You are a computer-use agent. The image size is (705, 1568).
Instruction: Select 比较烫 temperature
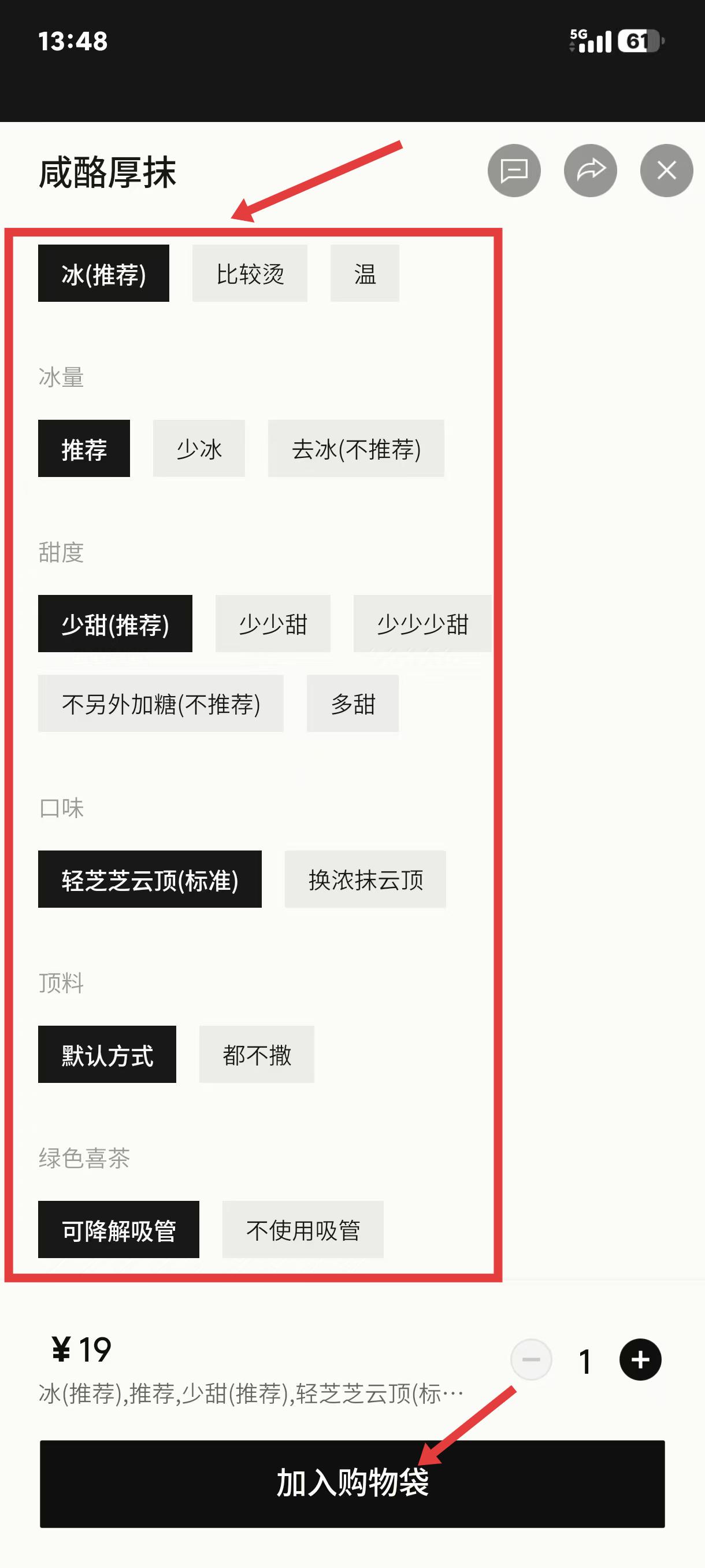250,273
